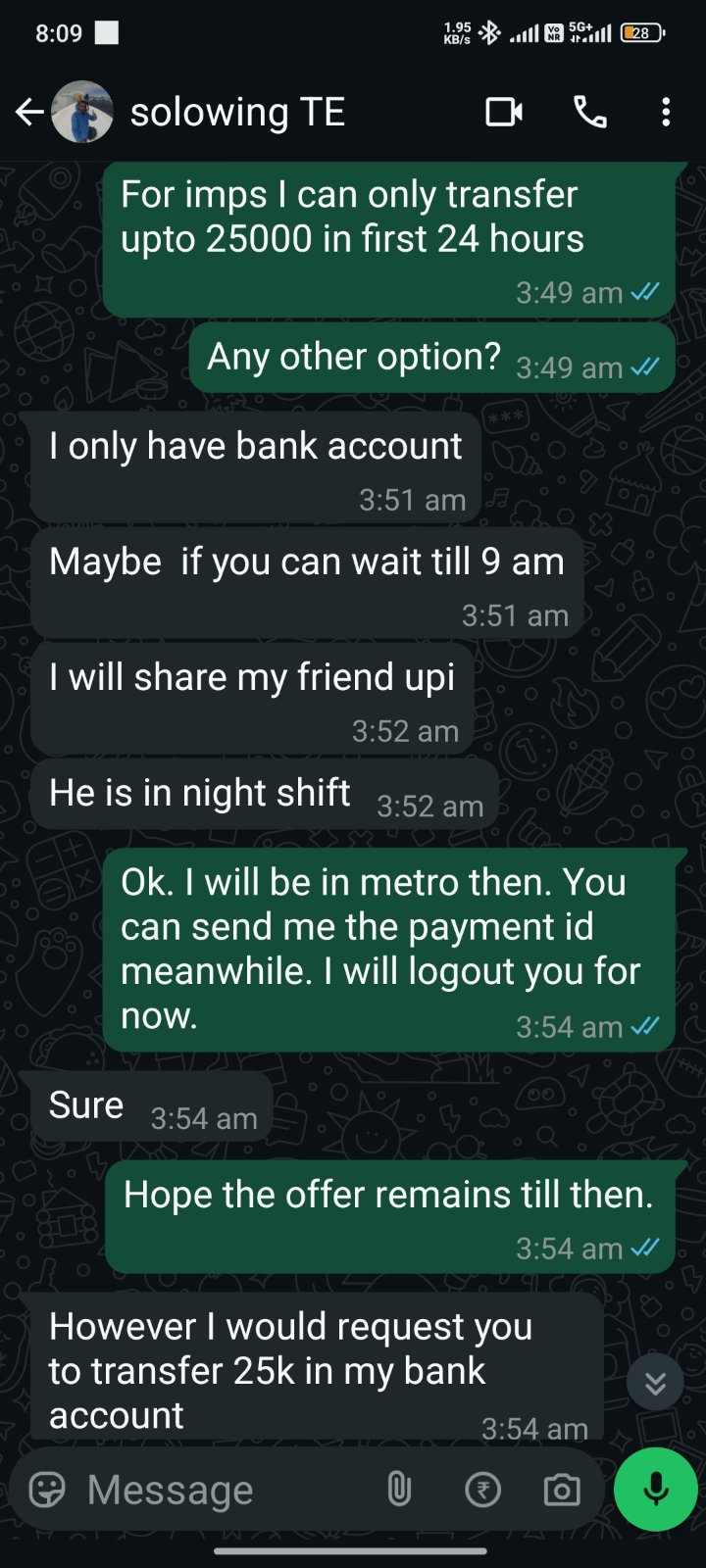Jump to latest messages with down arrows

coord(655,1382)
